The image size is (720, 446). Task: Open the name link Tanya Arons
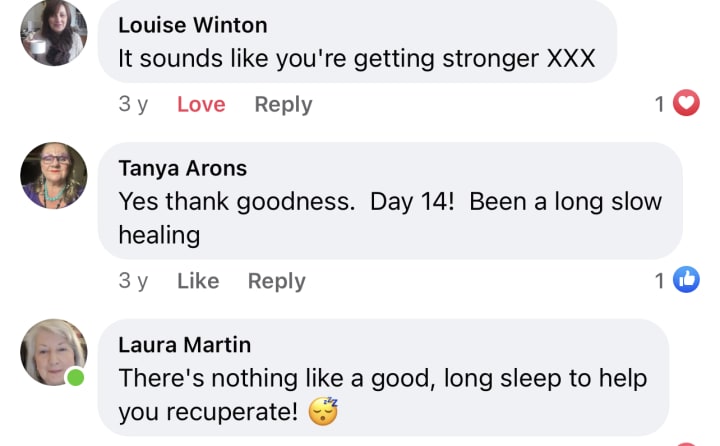point(182,167)
